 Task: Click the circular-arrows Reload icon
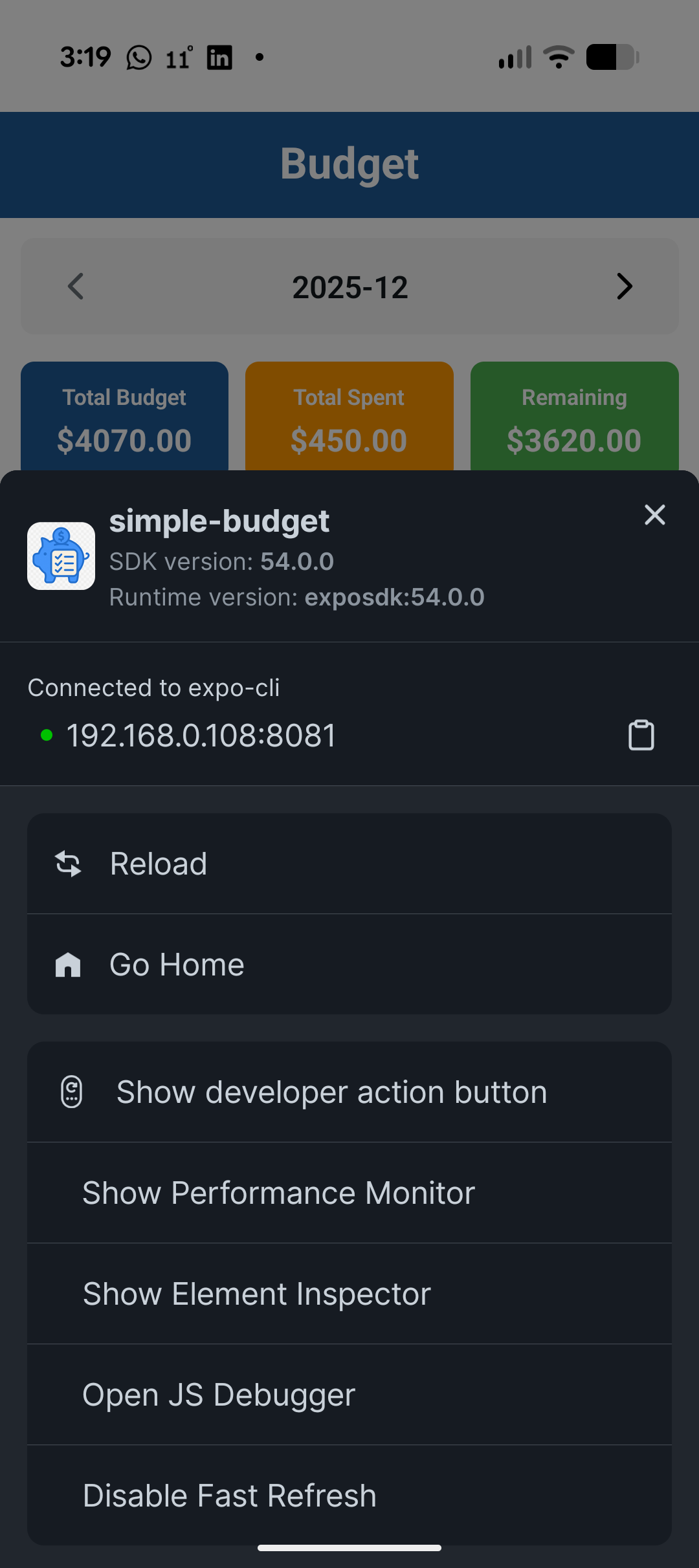67,863
